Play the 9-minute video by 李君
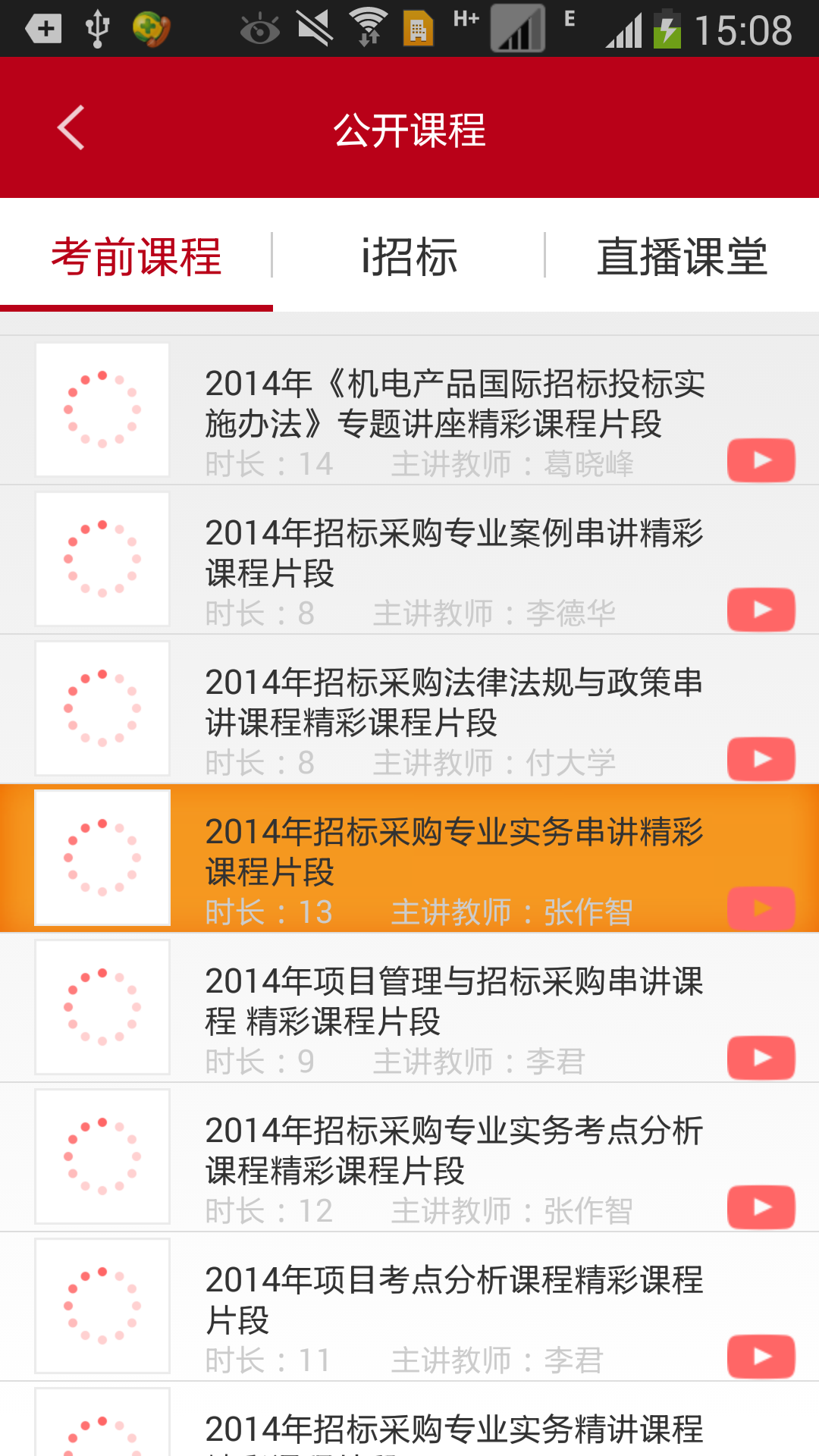The image size is (819, 1456). [761, 1058]
